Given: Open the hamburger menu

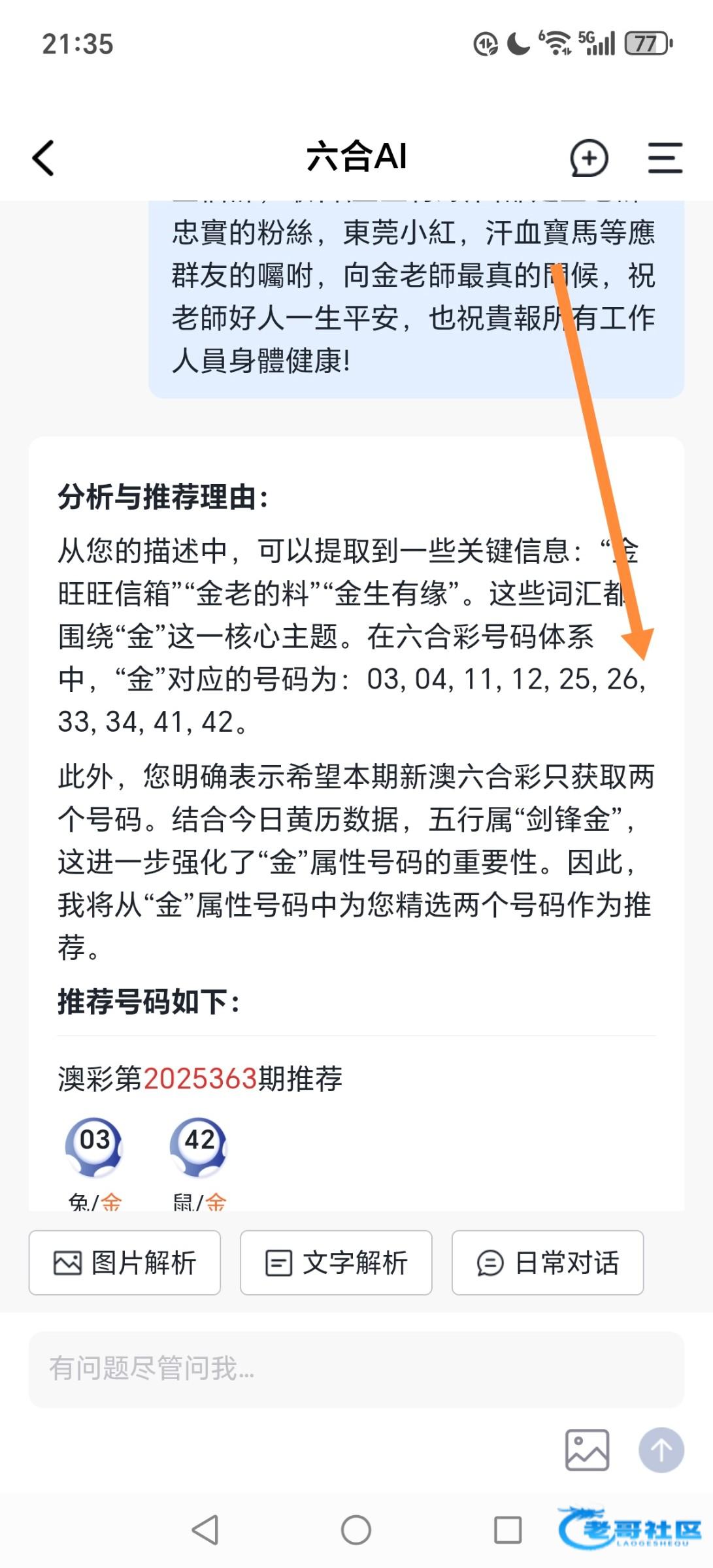Looking at the screenshot, I should pyautogui.click(x=665, y=158).
